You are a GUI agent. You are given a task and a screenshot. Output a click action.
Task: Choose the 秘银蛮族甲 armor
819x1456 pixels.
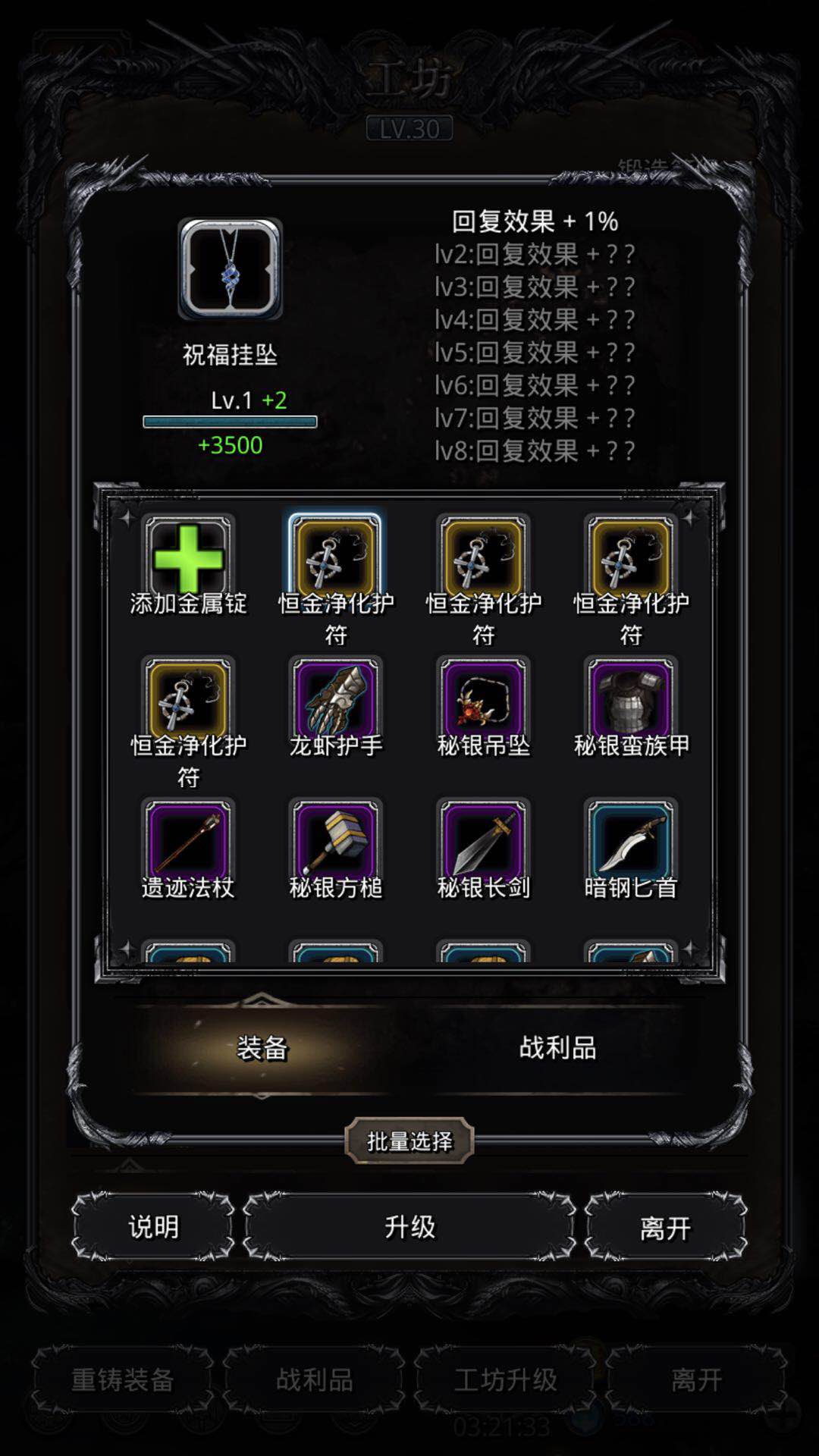(x=631, y=701)
